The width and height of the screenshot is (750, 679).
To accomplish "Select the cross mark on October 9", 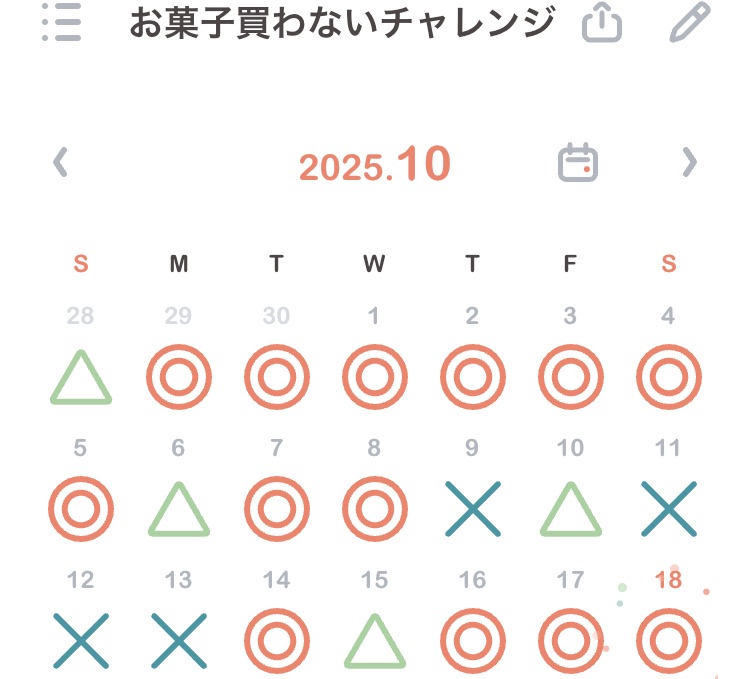I will [x=472, y=509].
